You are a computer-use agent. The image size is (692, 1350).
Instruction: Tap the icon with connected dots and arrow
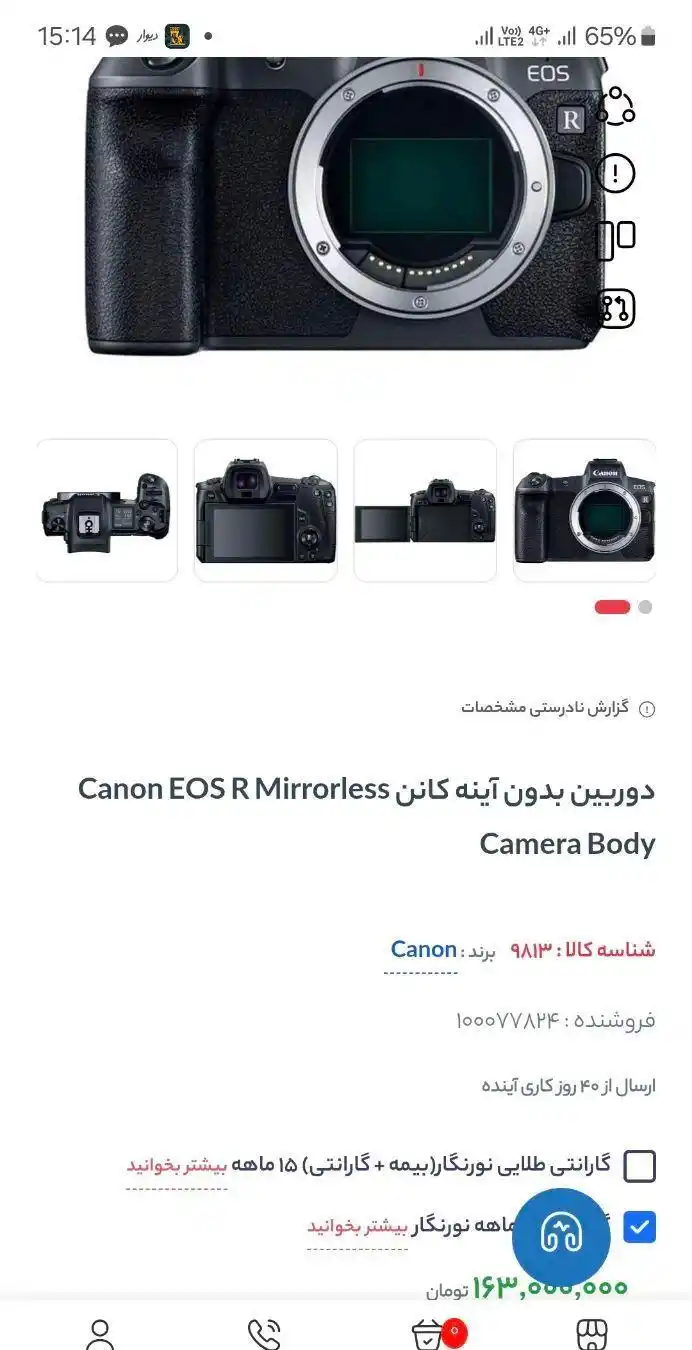tap(616, 307)
